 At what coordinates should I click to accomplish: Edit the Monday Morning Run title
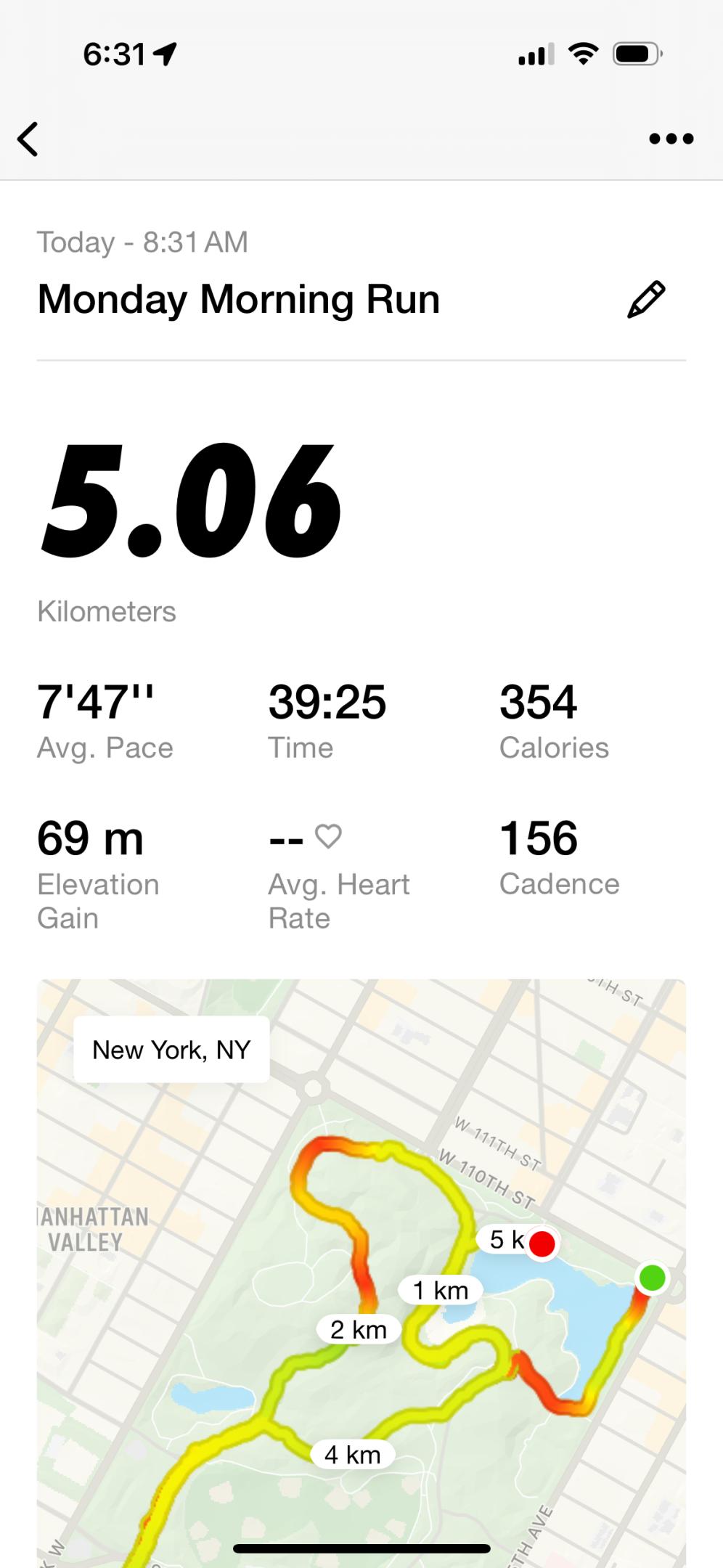pyautogui.click(x=645, y=299)
